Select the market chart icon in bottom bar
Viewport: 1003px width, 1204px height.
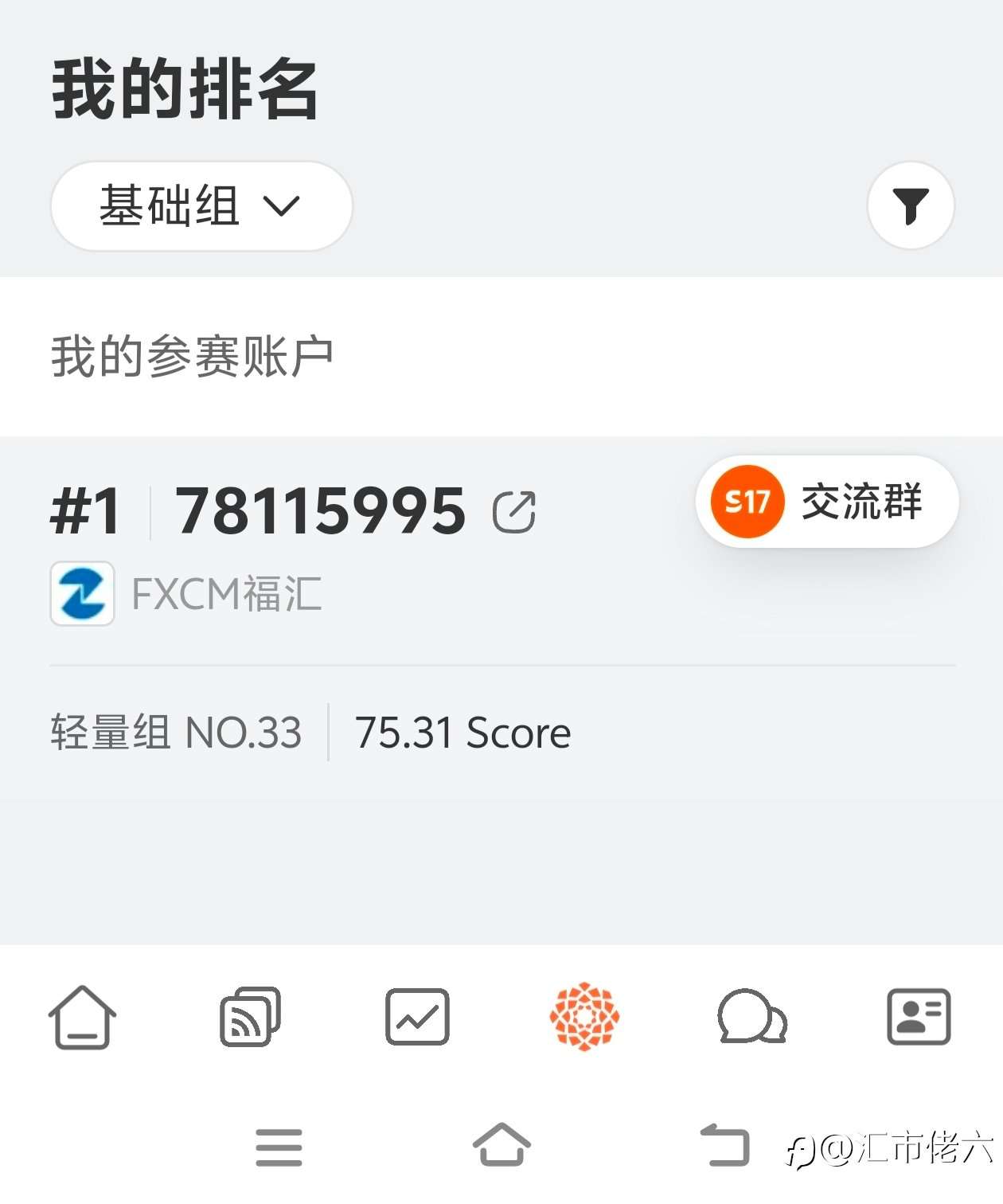417,1015
